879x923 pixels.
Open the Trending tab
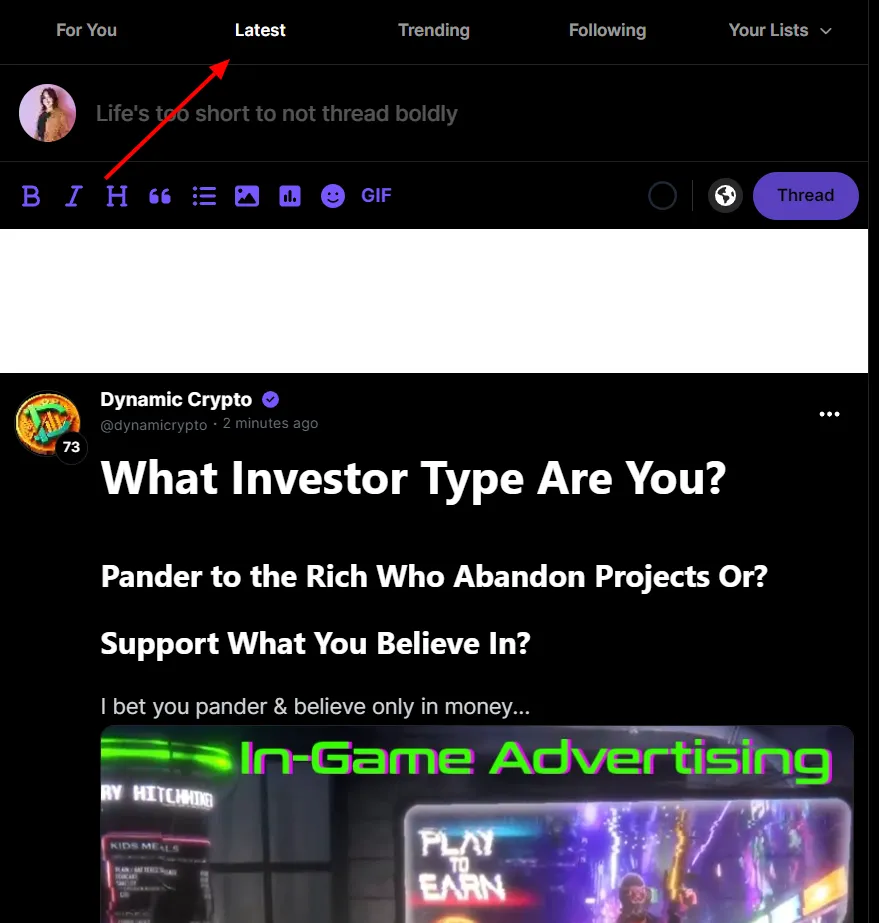point(433,30)
